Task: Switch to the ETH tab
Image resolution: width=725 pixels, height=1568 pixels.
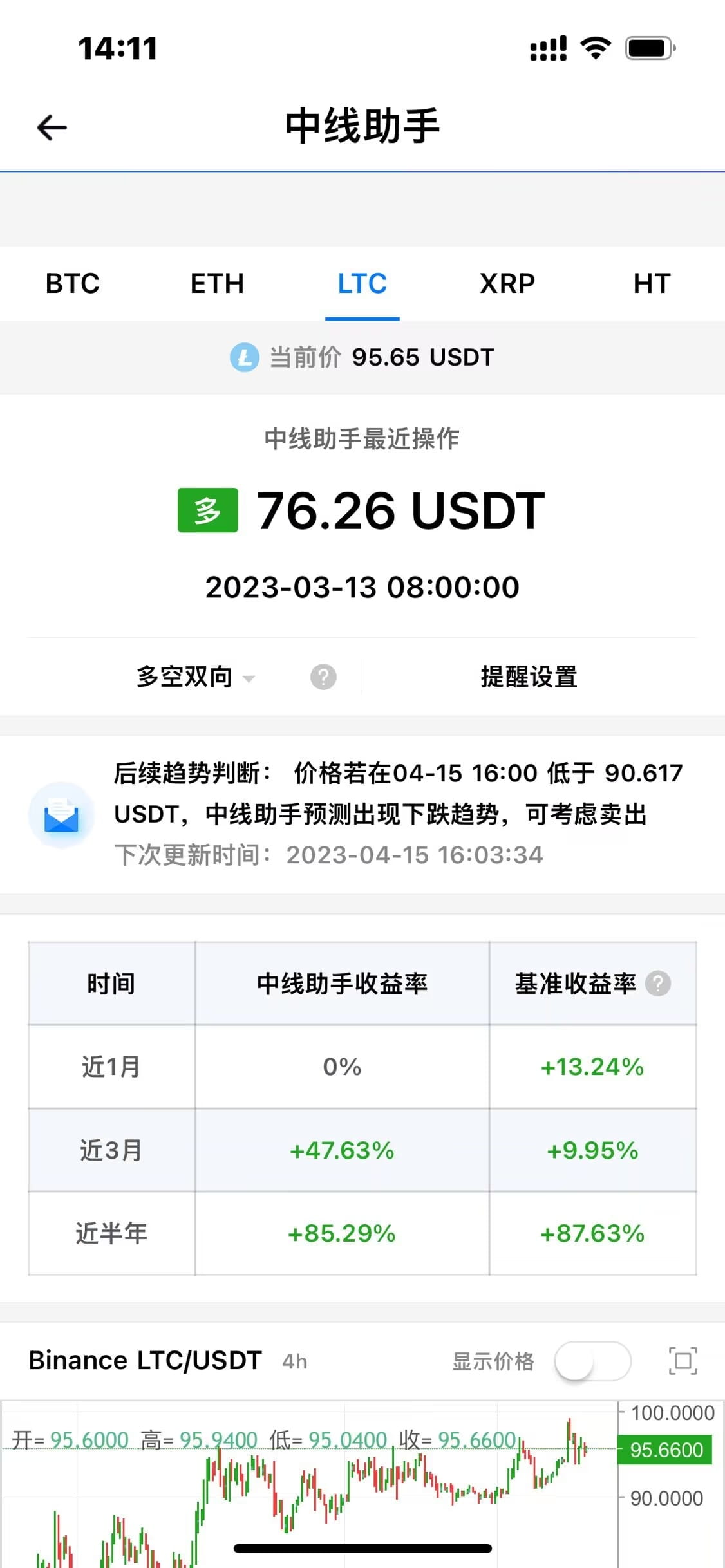Action: coord(218,283)
